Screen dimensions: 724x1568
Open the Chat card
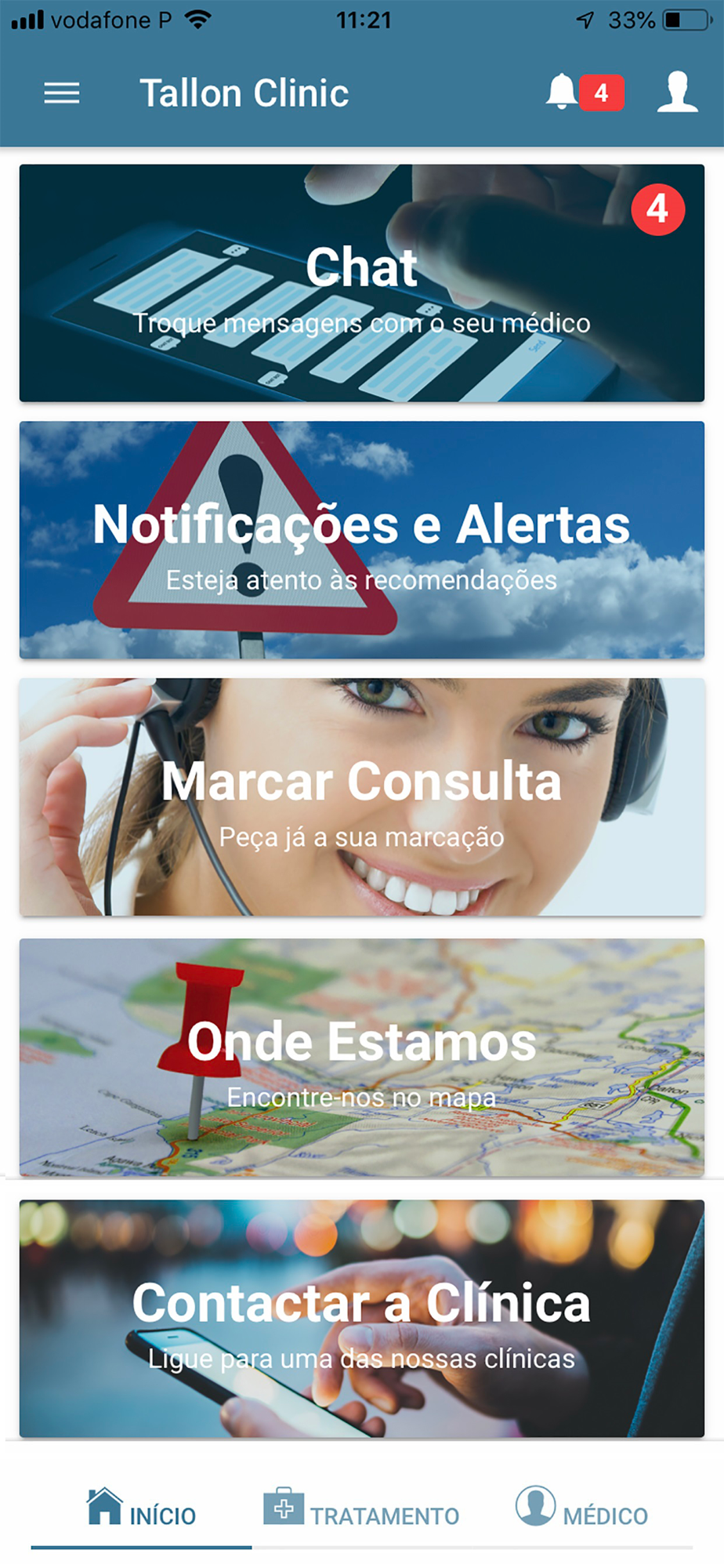362,283
